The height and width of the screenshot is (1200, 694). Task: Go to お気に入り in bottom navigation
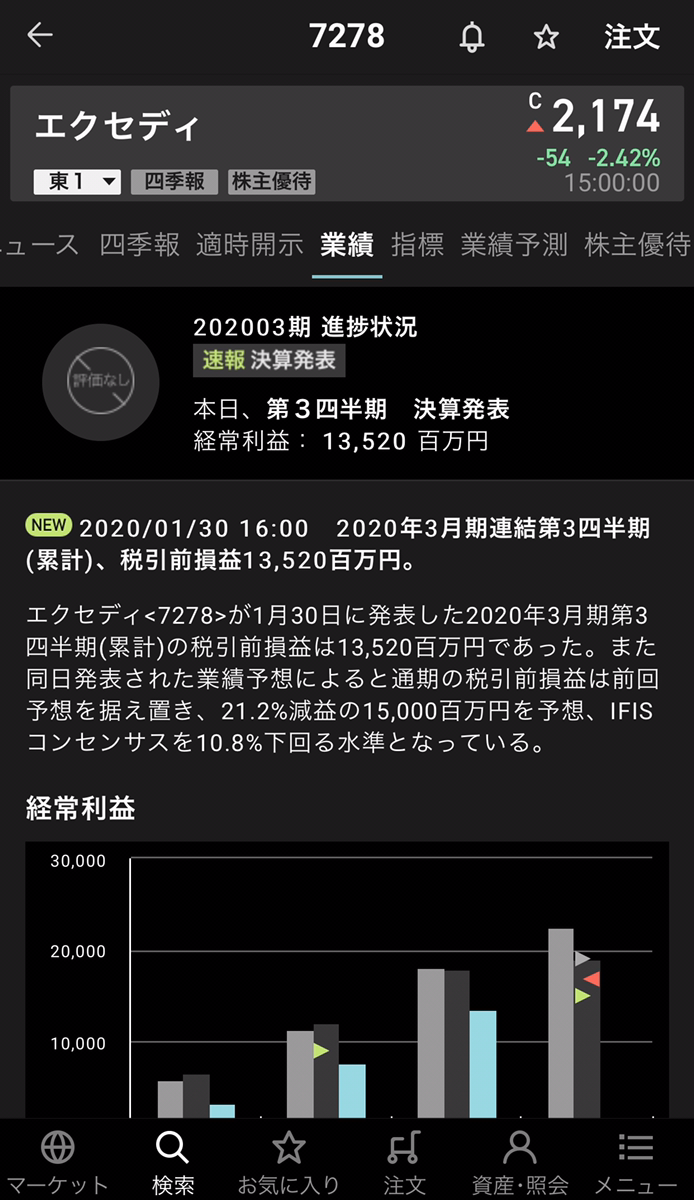(x=289, y=1160)
